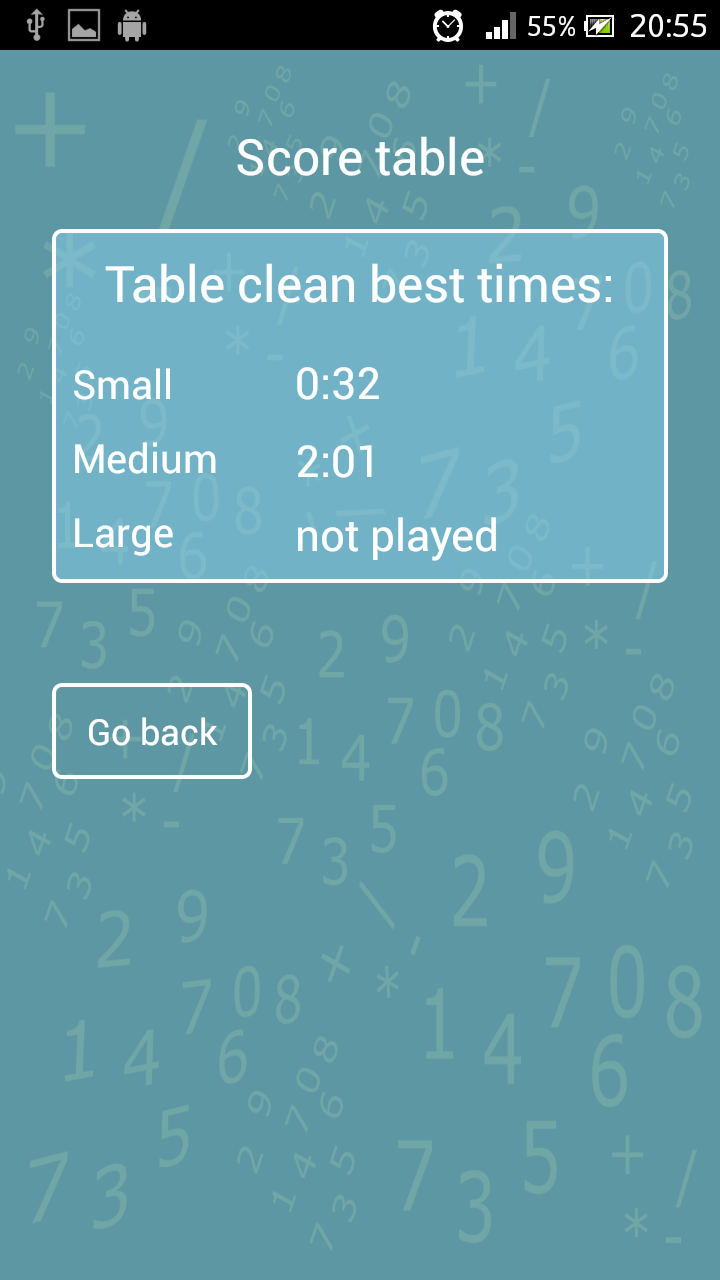The width and height of the screenshot is (720, 1280).
Task: Open the screenshot notification icon
Action: (x=84, y=25)
